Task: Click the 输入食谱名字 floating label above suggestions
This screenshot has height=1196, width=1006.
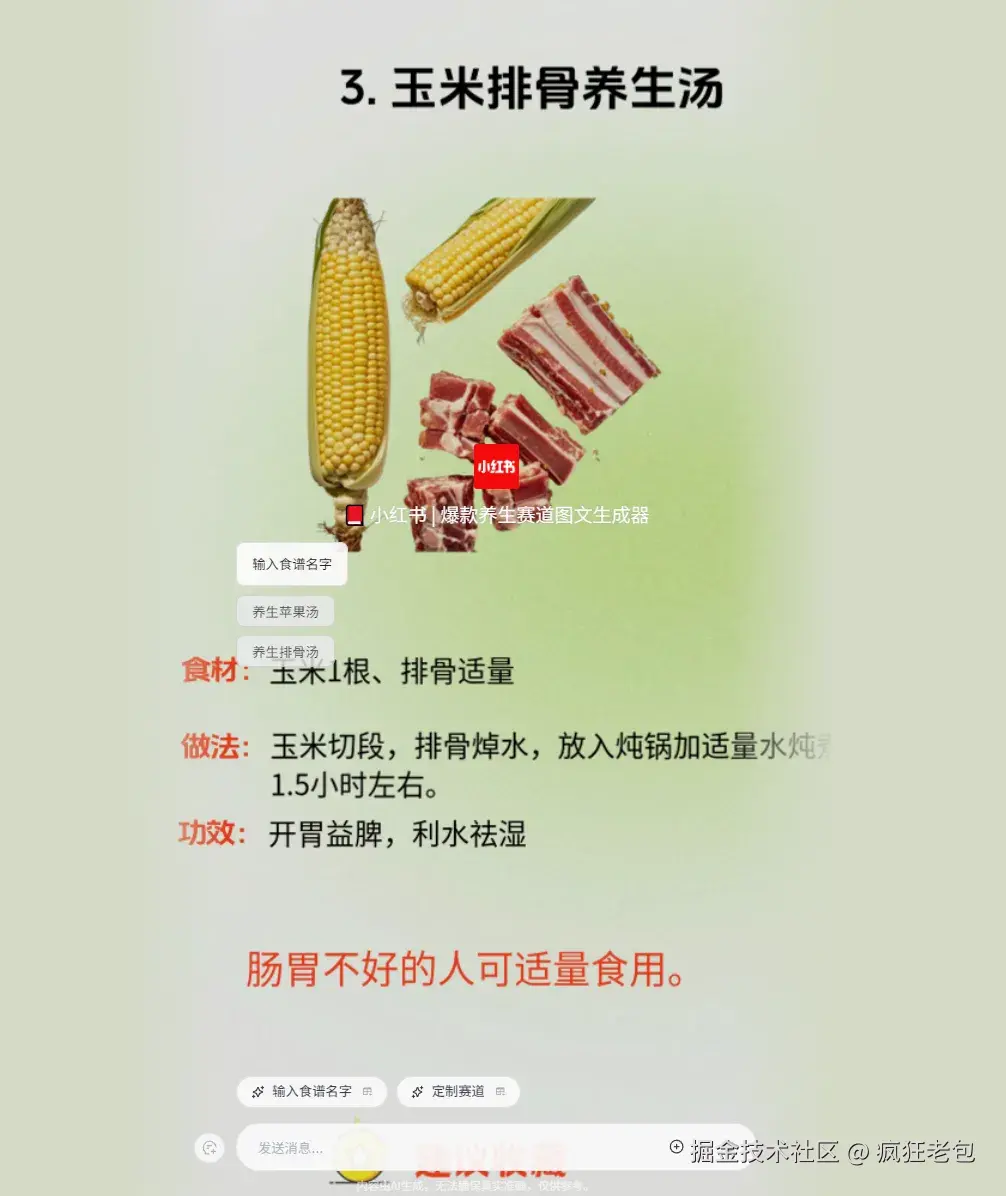Action: tap(291, 564)
